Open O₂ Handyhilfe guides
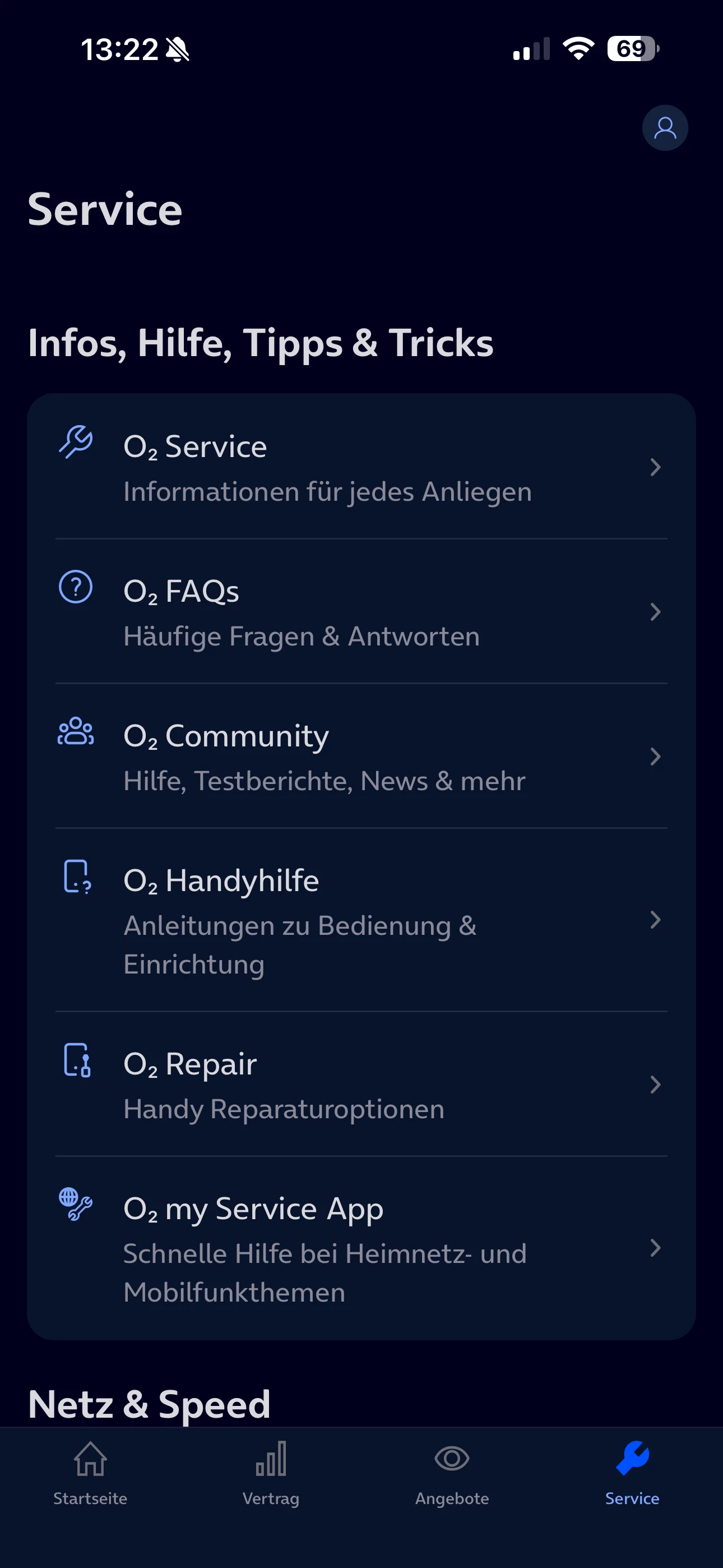 pos(361,920)
